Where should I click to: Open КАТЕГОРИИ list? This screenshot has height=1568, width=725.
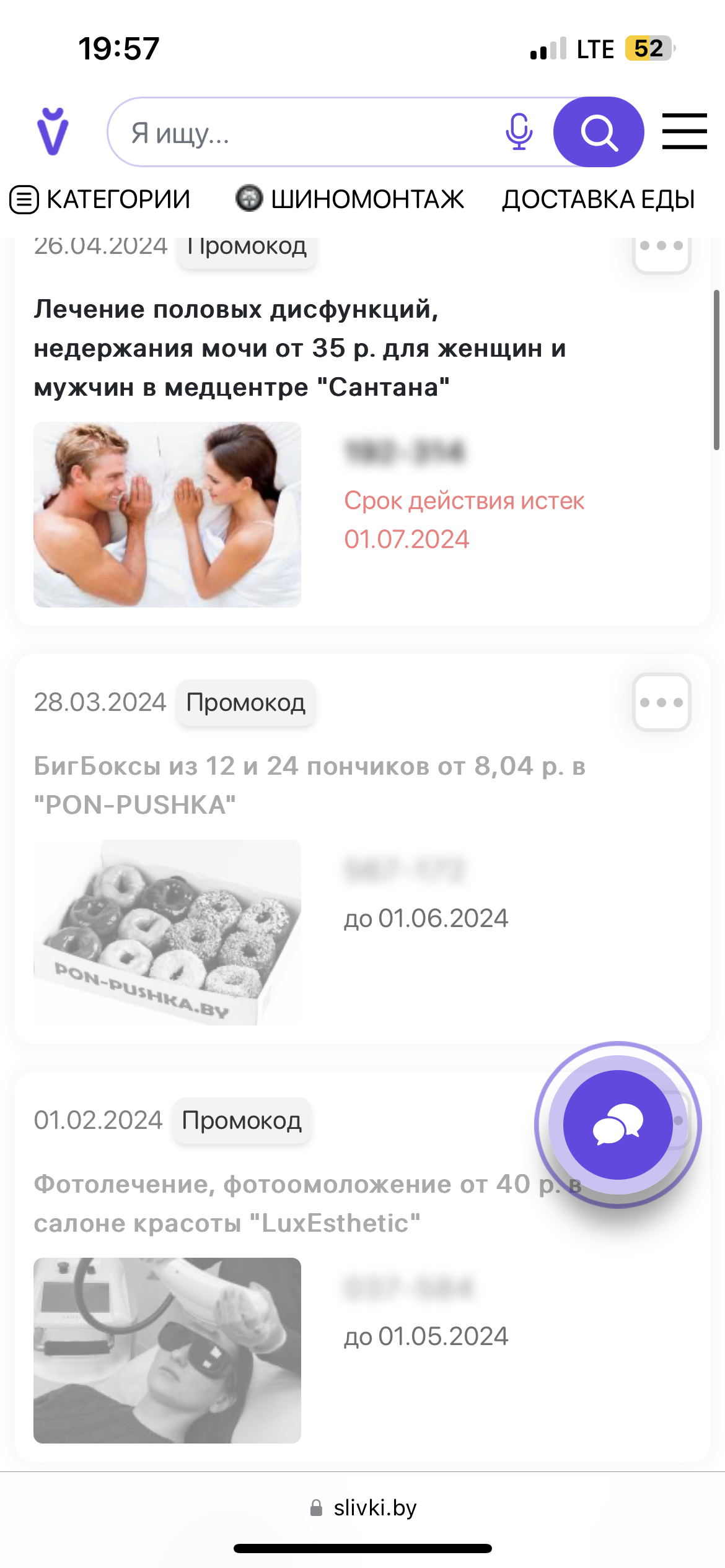pyautogui.click(x=100, y=199)
